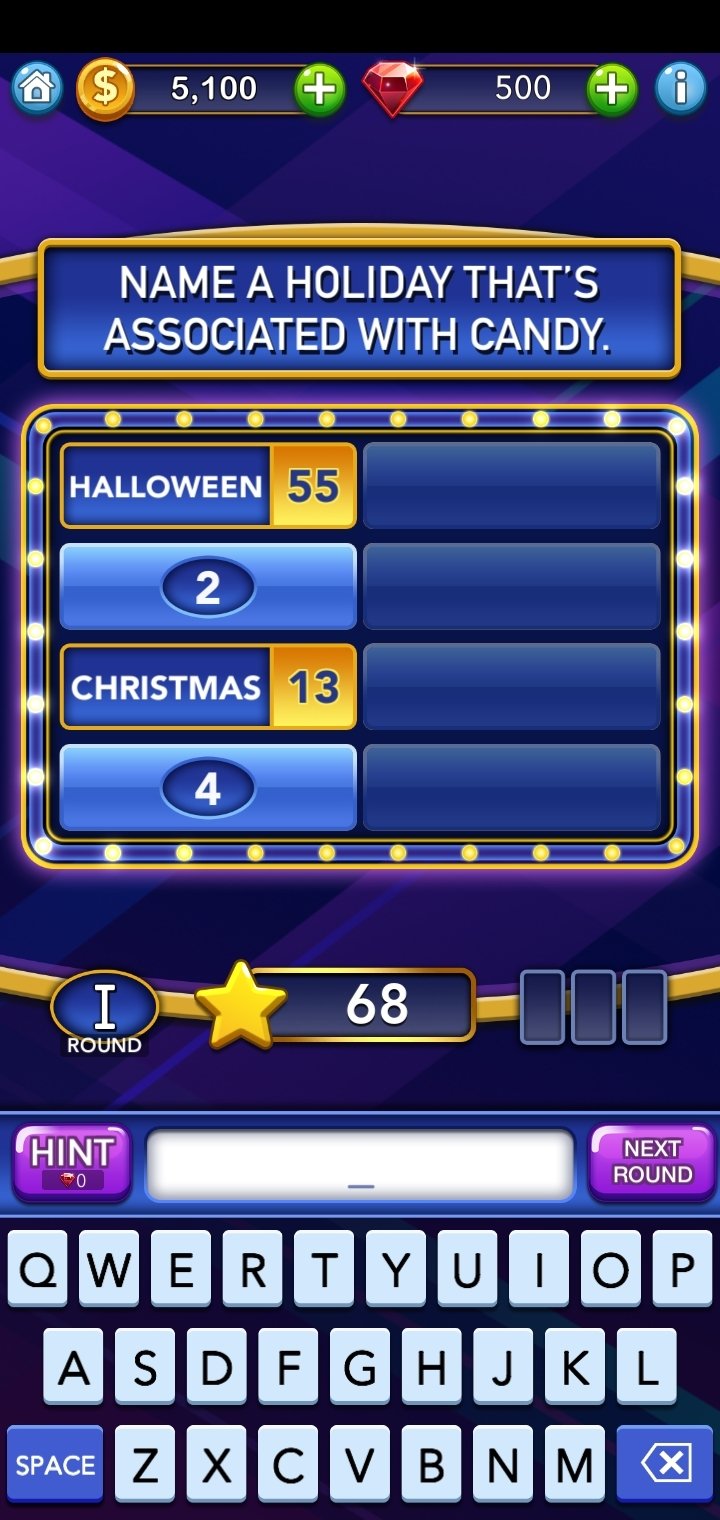This screenshot has height=1520, width=720.
Task: Open the info icon
Action: (x=681, y=89)
